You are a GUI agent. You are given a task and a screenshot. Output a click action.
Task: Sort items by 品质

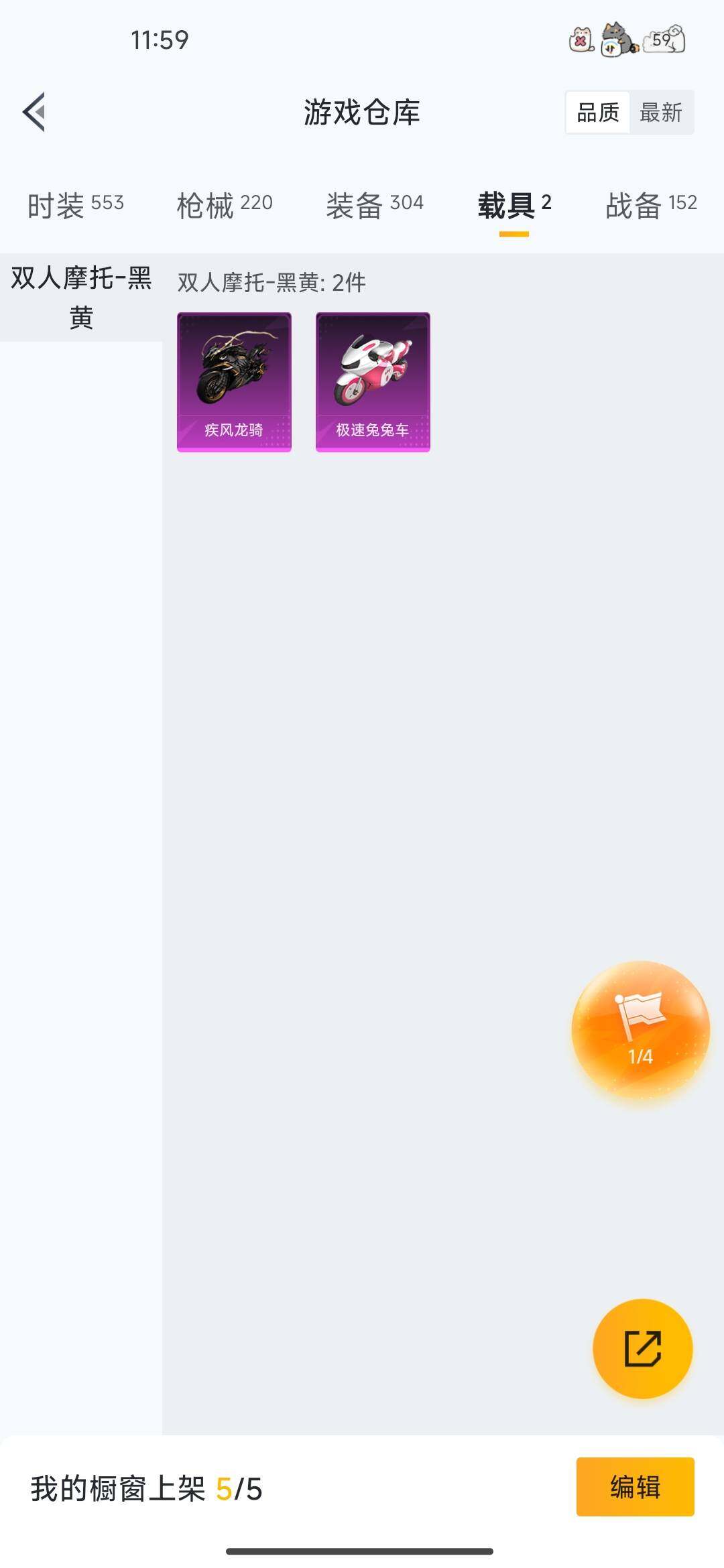point(597,113)
